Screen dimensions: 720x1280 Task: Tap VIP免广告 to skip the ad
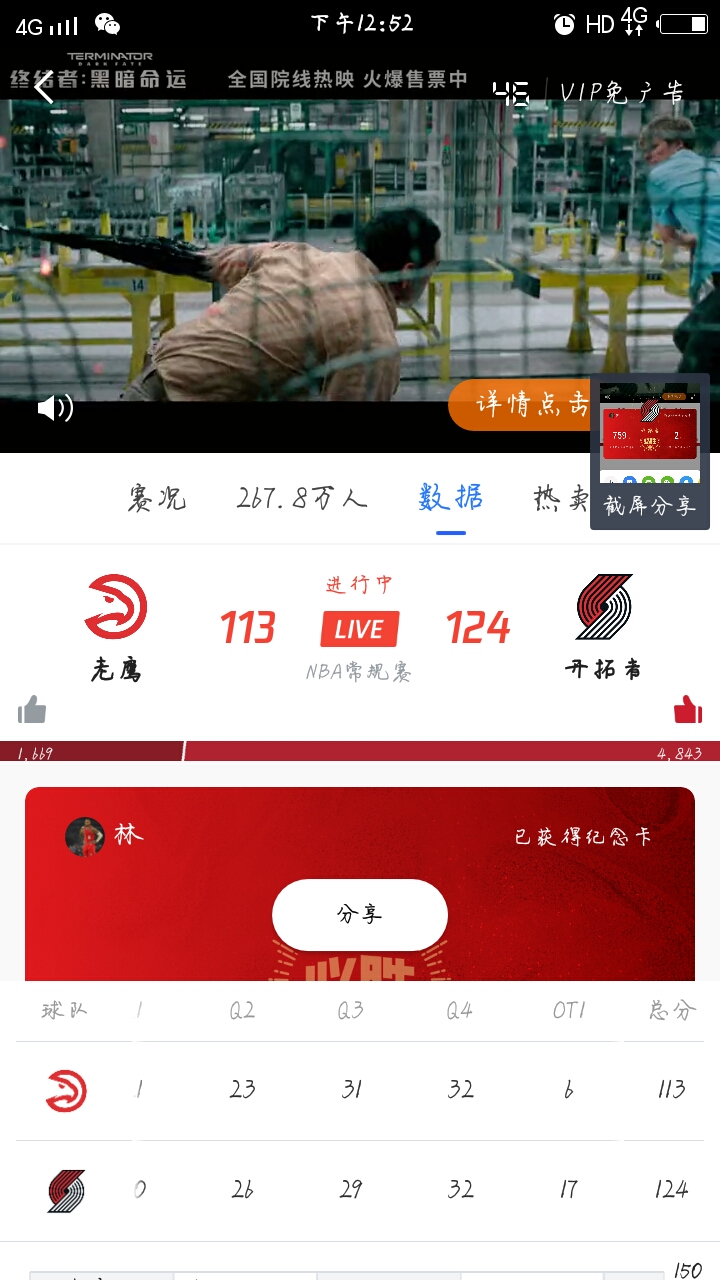622,93
